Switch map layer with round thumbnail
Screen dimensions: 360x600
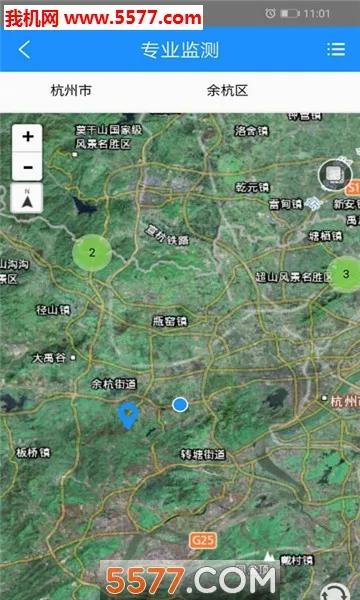coord(335,176)
